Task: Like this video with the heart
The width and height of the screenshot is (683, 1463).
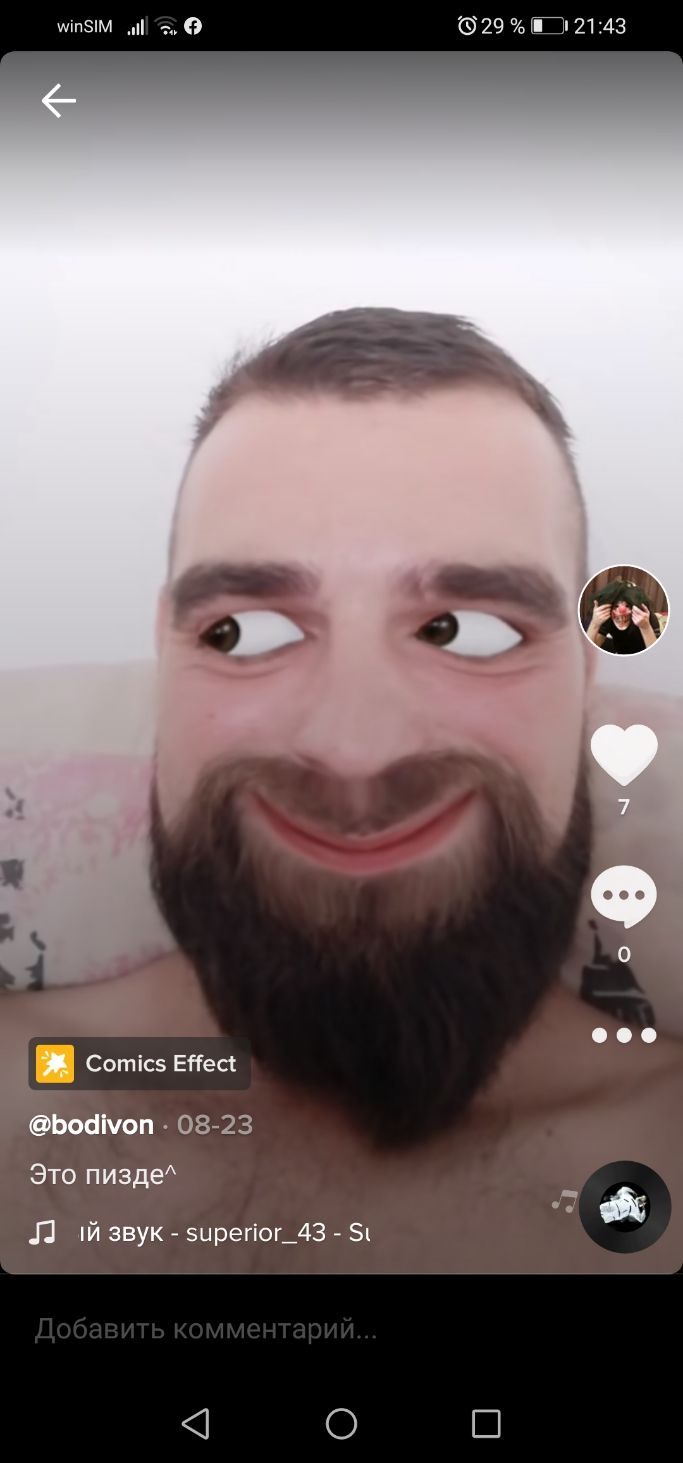Action: [x=624, y=754]
